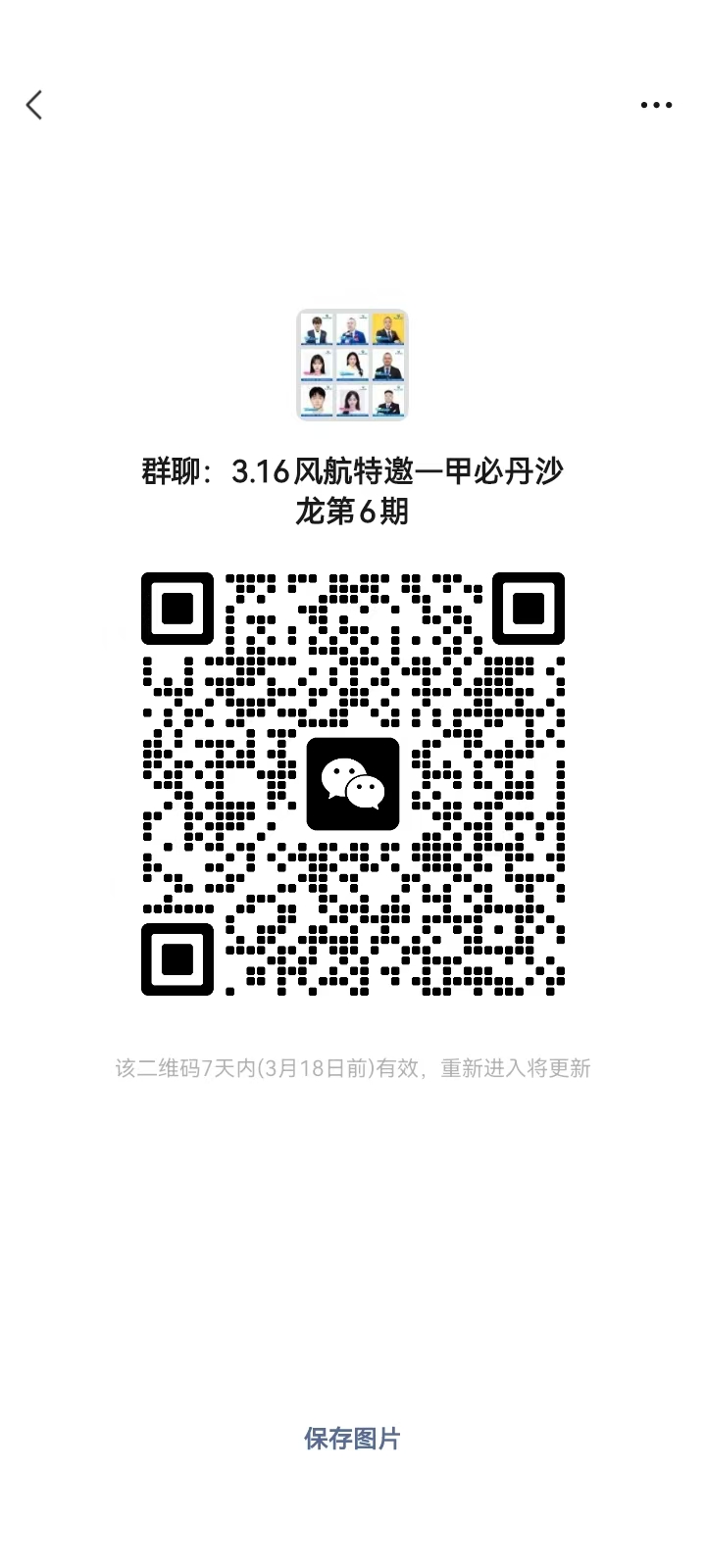Click the top-left finder square of the QR code

[x=177, y=608]
